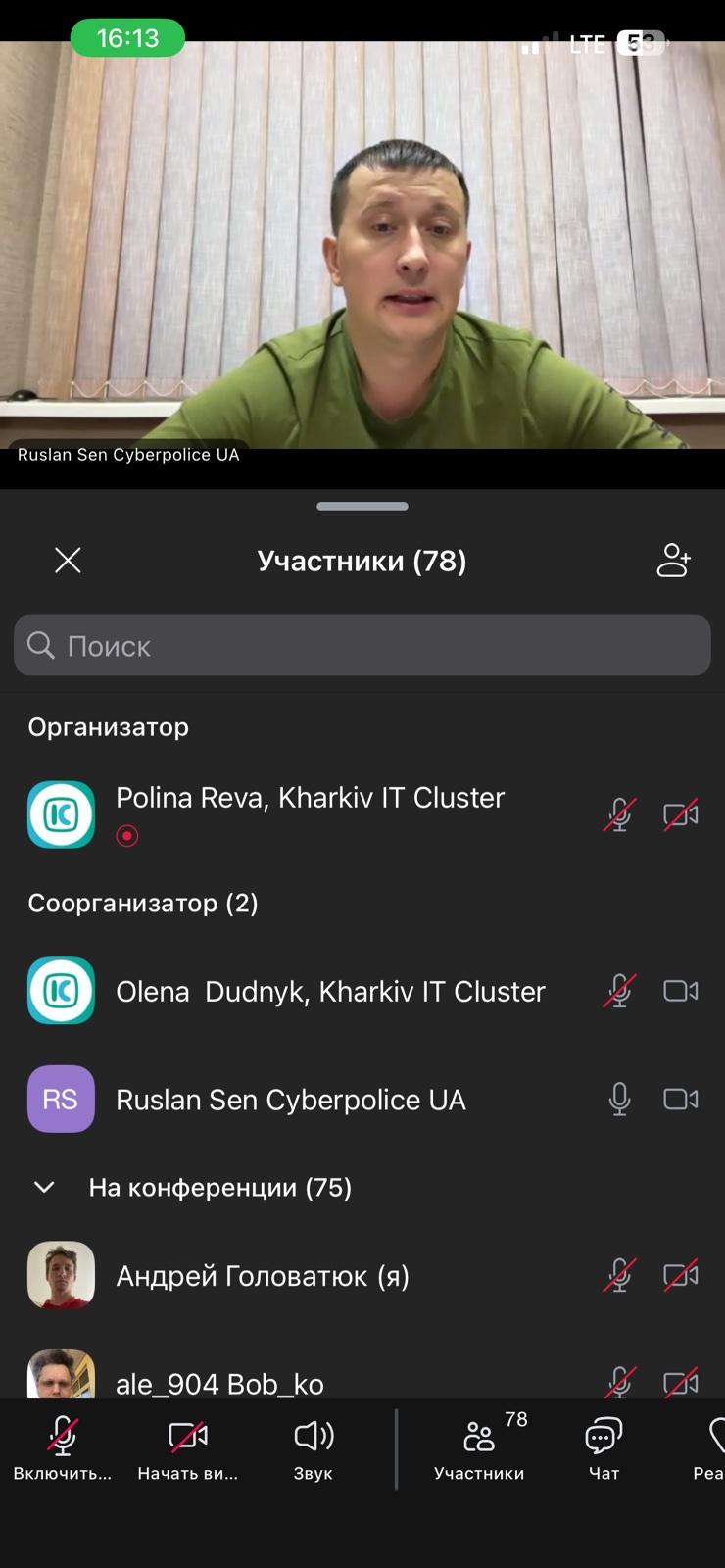Collapse the На конференции (75) section
This screenshot has width=725, height=1568.
[x=44, y=1188]
